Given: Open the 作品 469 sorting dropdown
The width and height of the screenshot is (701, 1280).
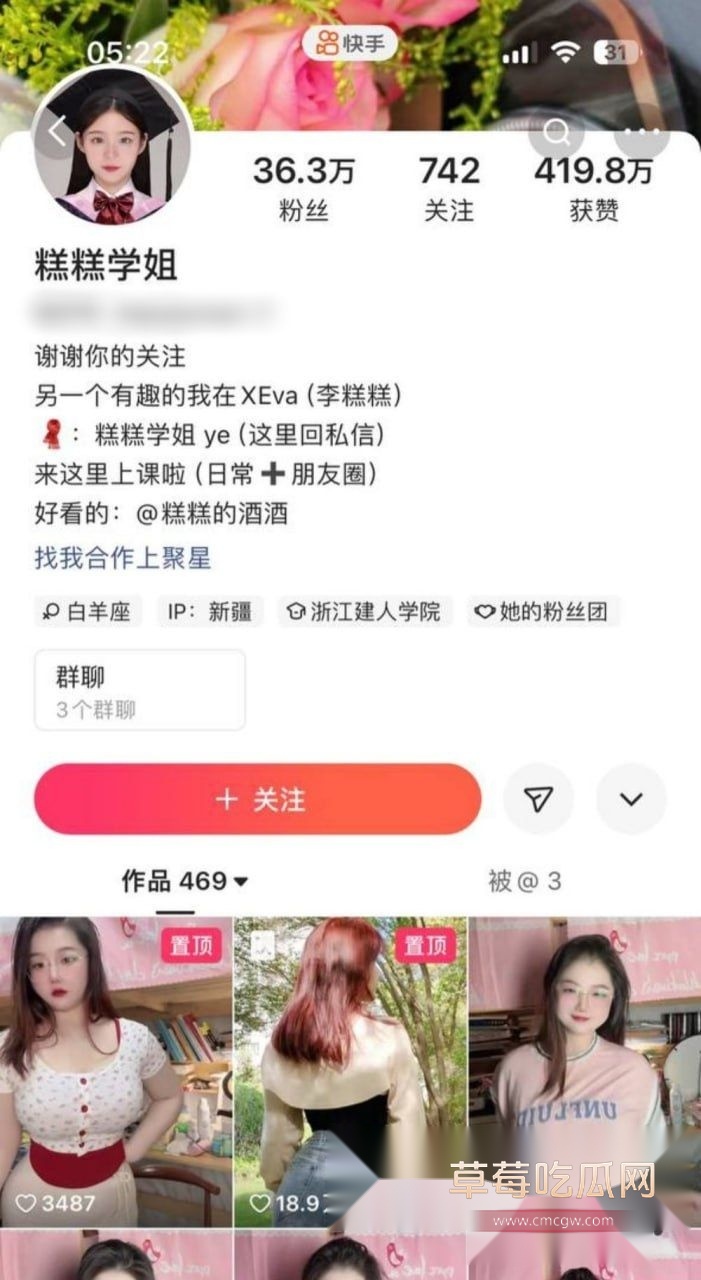Looking at the screenshot, I should point(185,881).
